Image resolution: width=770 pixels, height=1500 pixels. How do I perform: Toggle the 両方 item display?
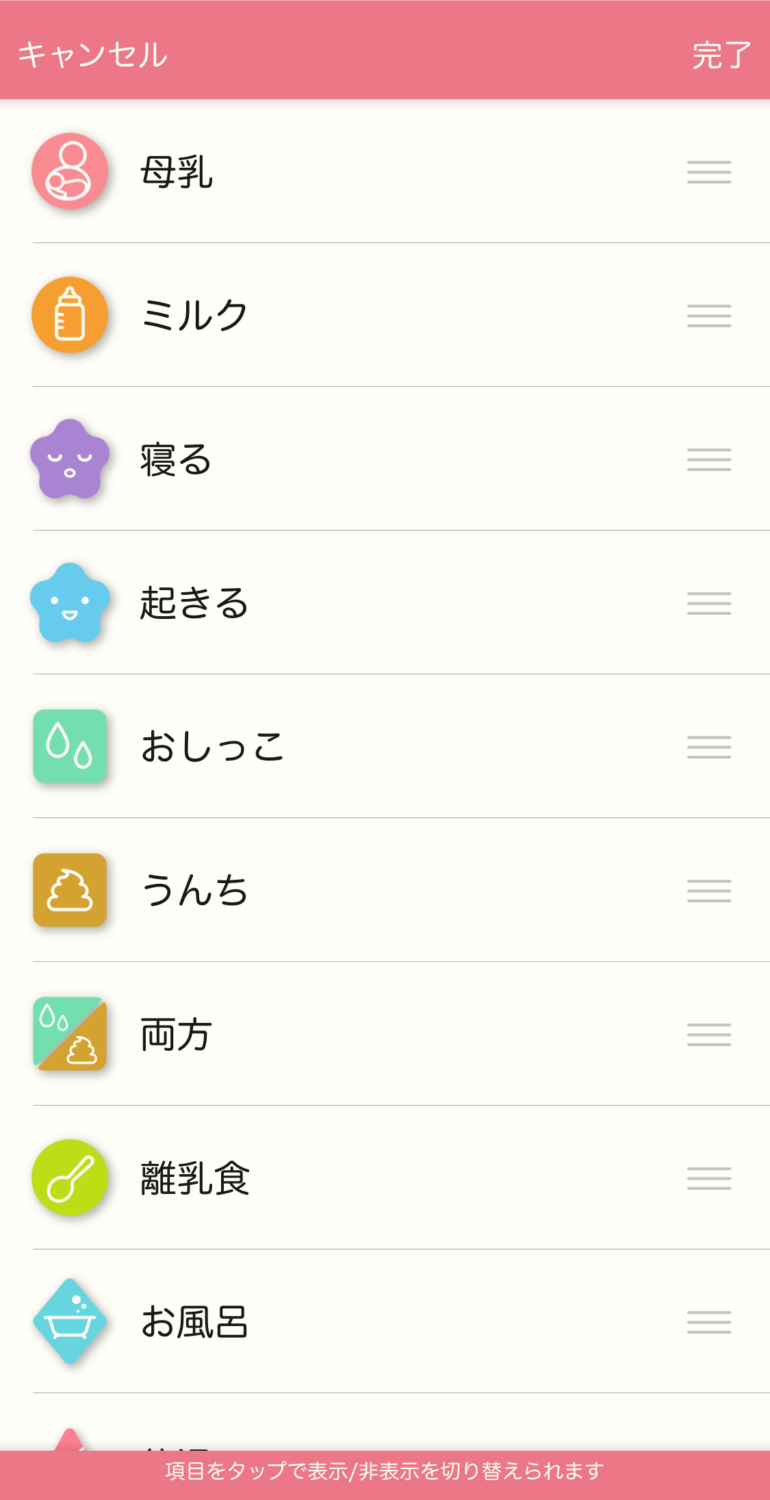[x=385, y=1034]
